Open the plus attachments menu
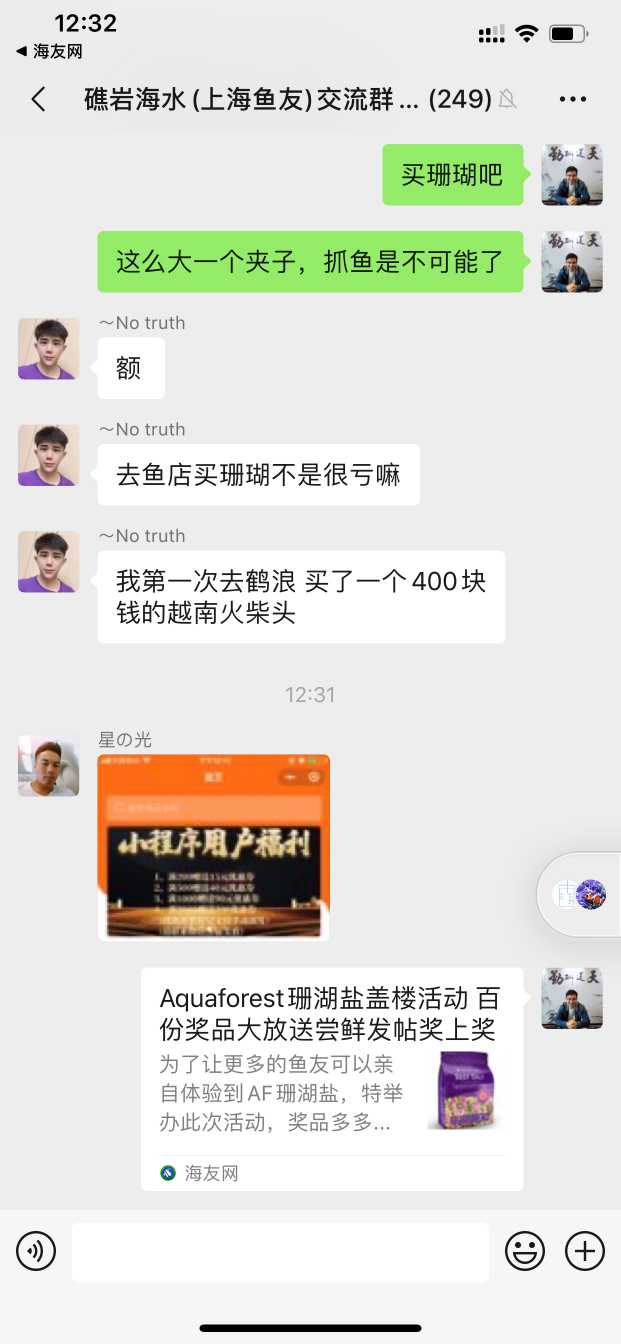 click(585, 1251)
